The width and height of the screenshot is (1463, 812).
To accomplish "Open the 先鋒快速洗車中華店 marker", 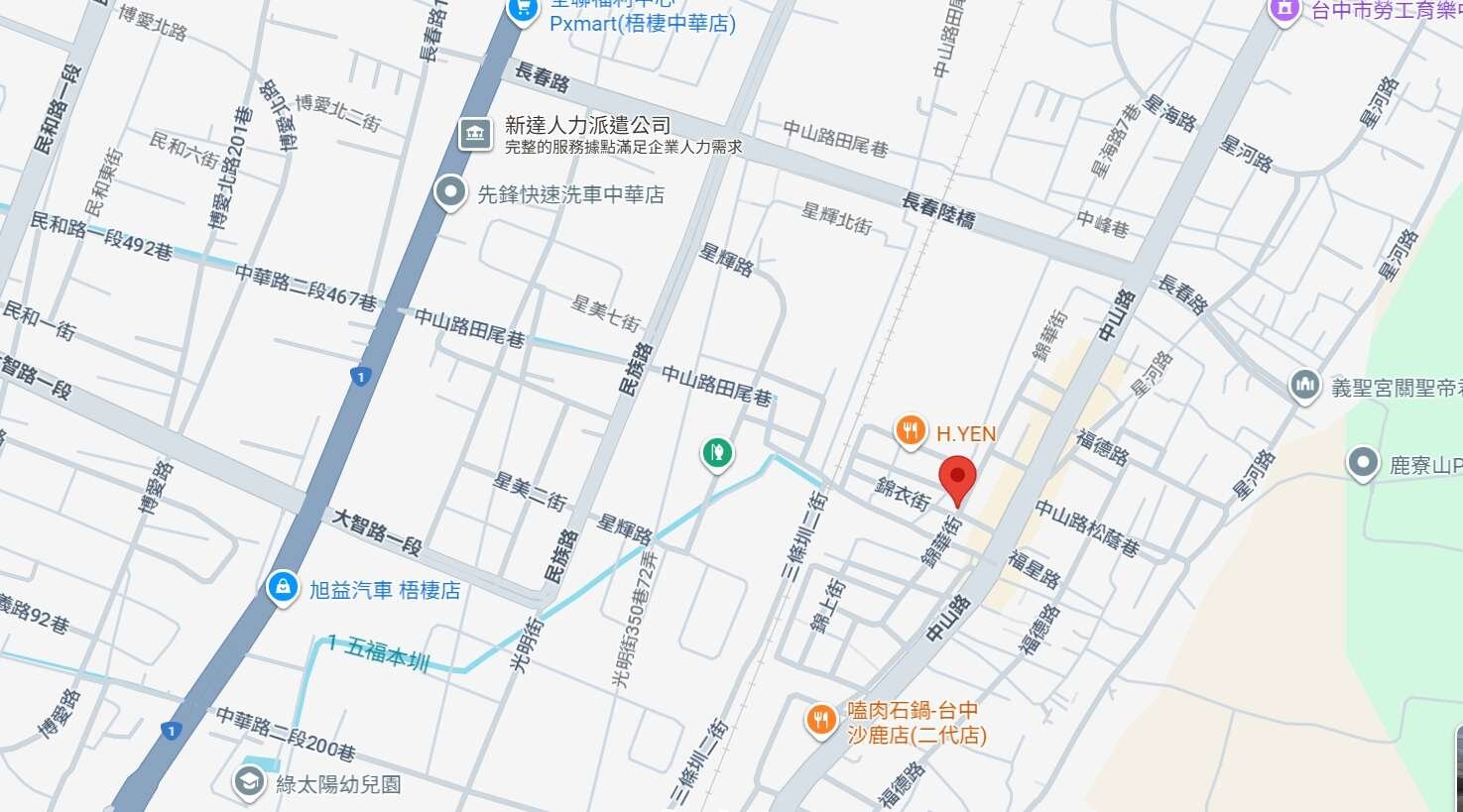I will 451,192.
